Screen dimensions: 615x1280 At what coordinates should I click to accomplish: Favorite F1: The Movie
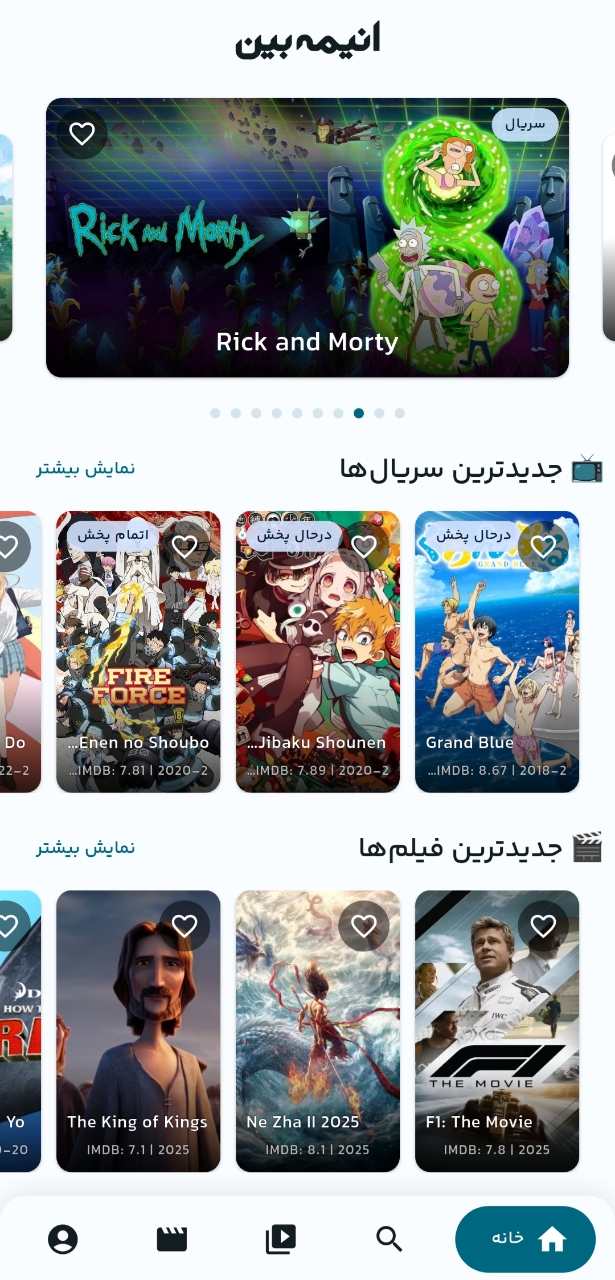tap(543, 926)
